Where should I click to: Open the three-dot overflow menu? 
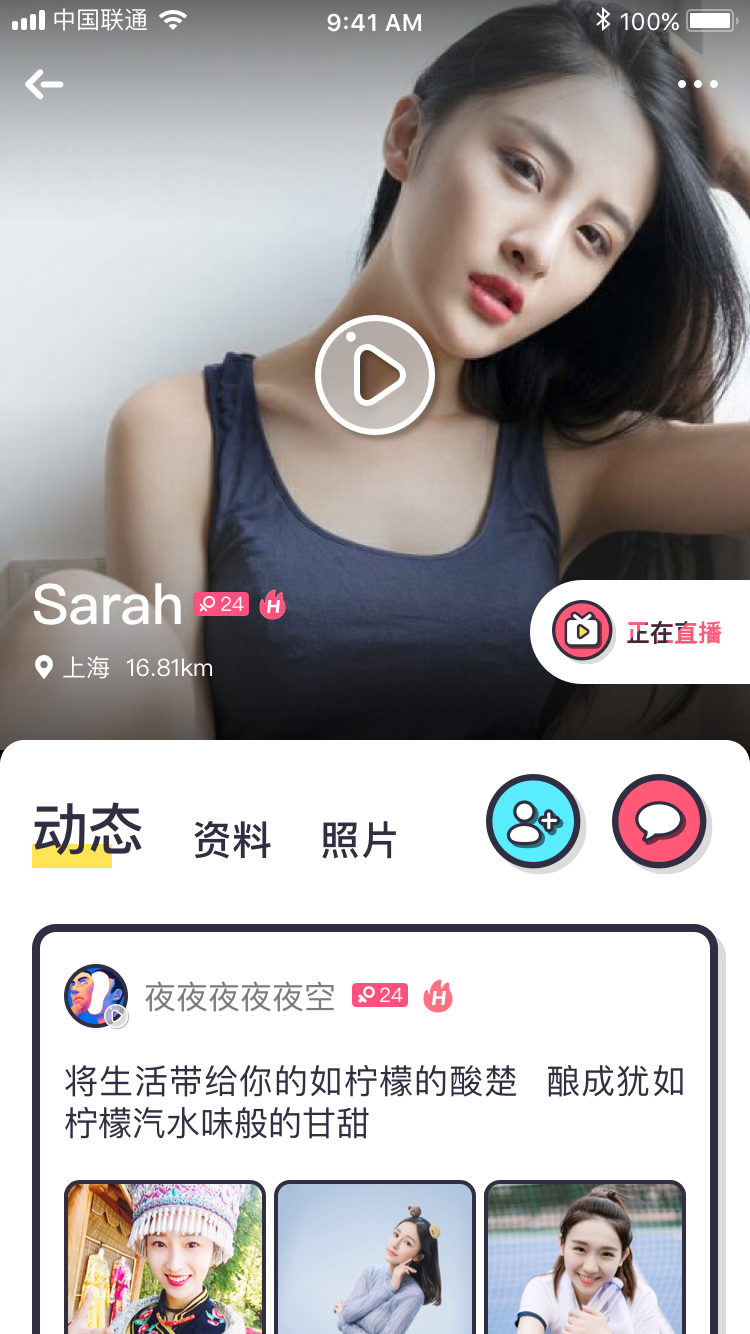pyautogui.click(x=697, y=84)
